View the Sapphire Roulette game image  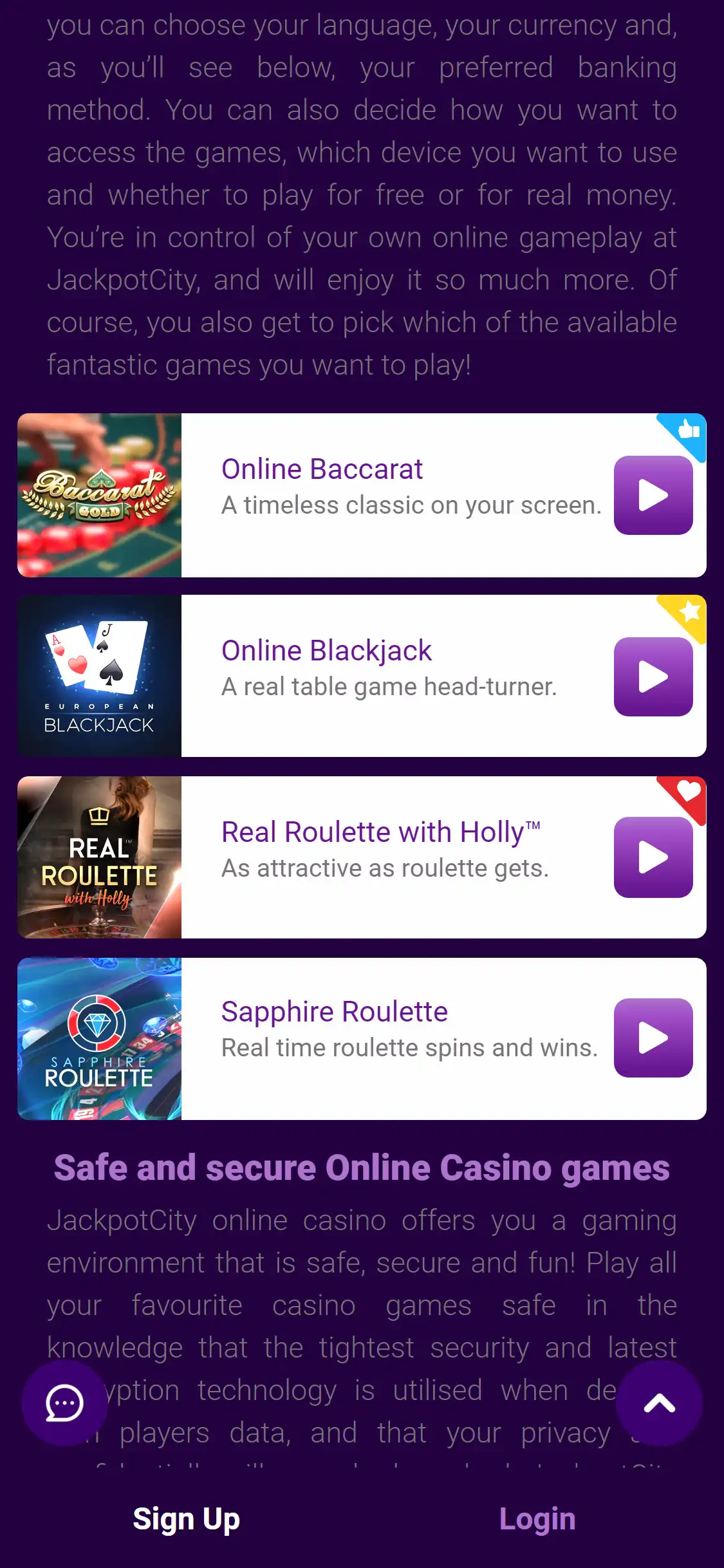[x=100, y=1038]
